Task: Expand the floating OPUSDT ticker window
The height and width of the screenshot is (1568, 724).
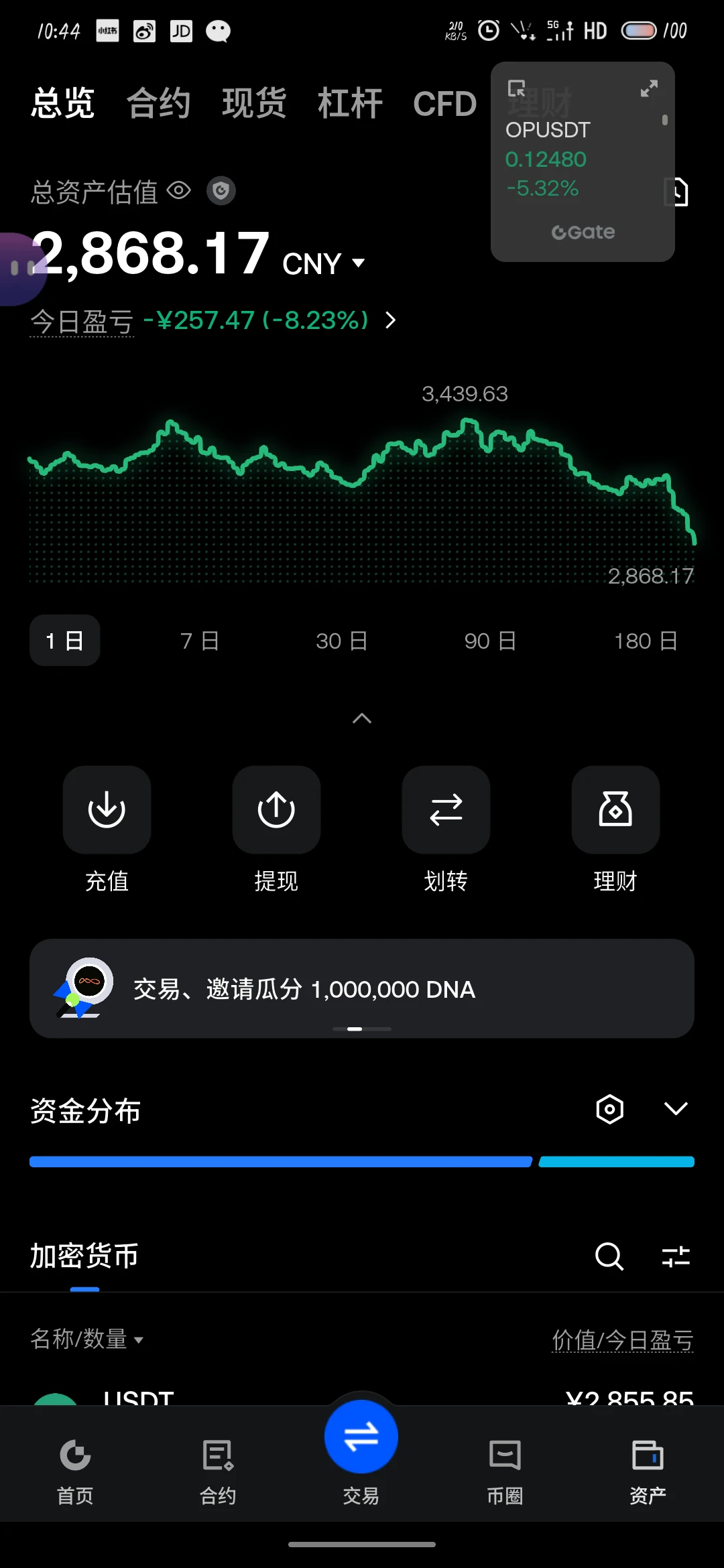Action: point(649,88)
